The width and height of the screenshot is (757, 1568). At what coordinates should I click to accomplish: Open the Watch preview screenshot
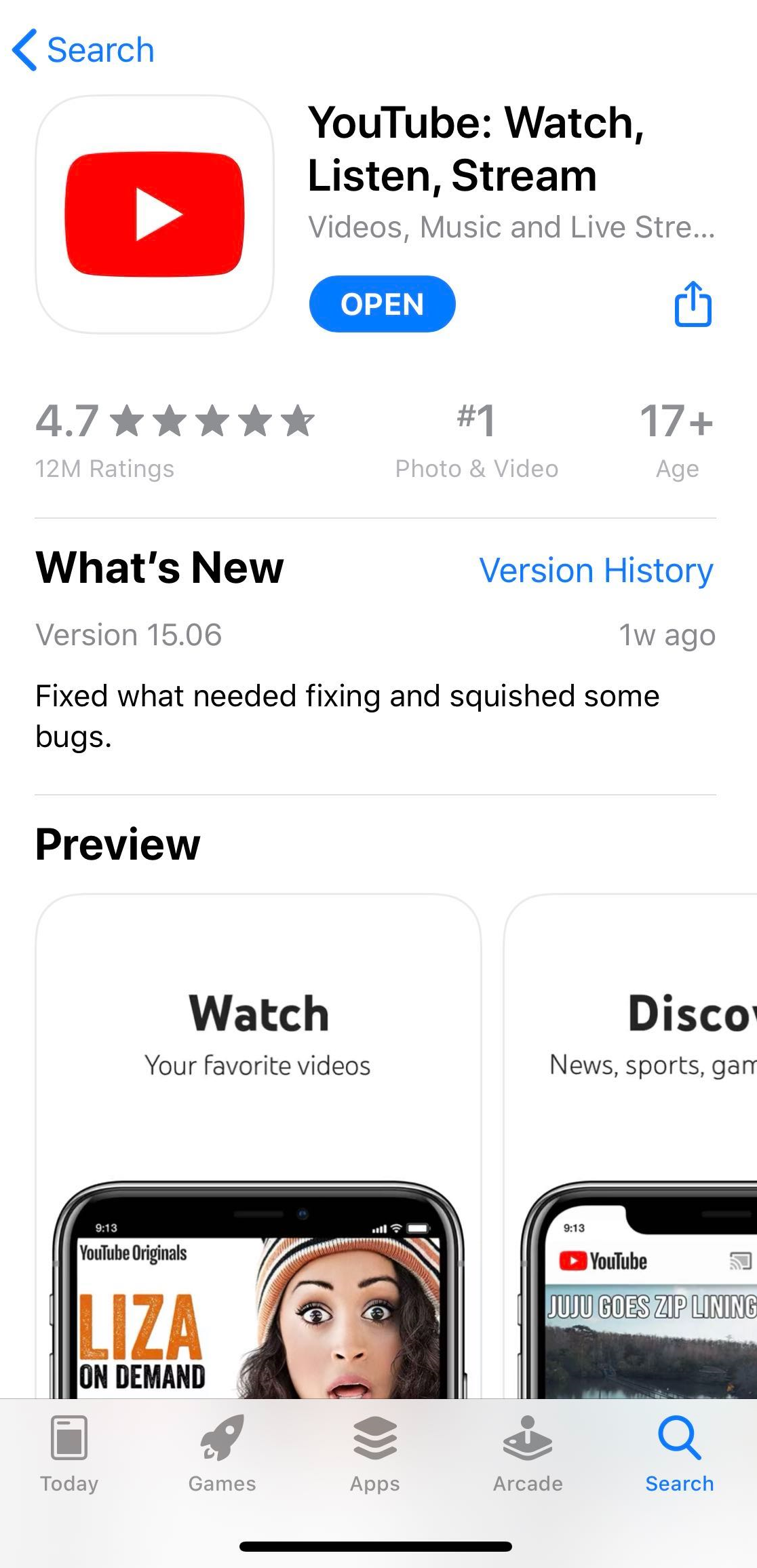pos(258,1146)
